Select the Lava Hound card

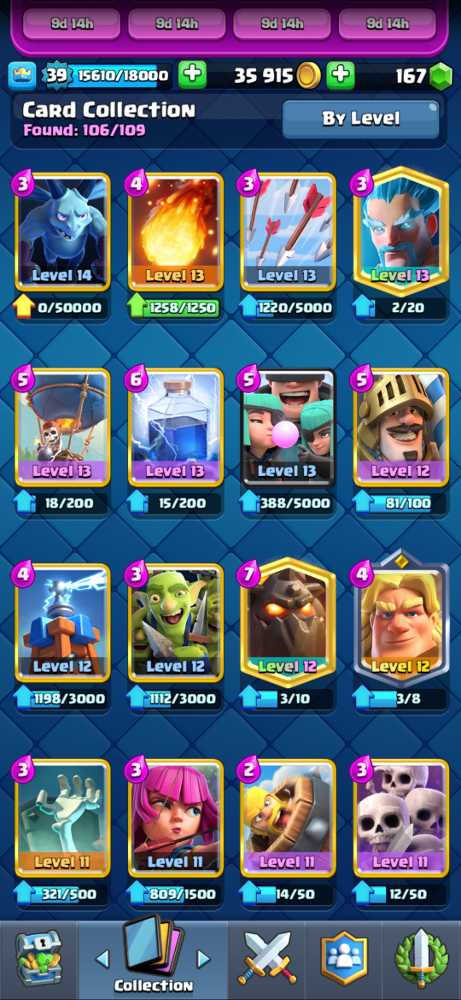[288, 621]
